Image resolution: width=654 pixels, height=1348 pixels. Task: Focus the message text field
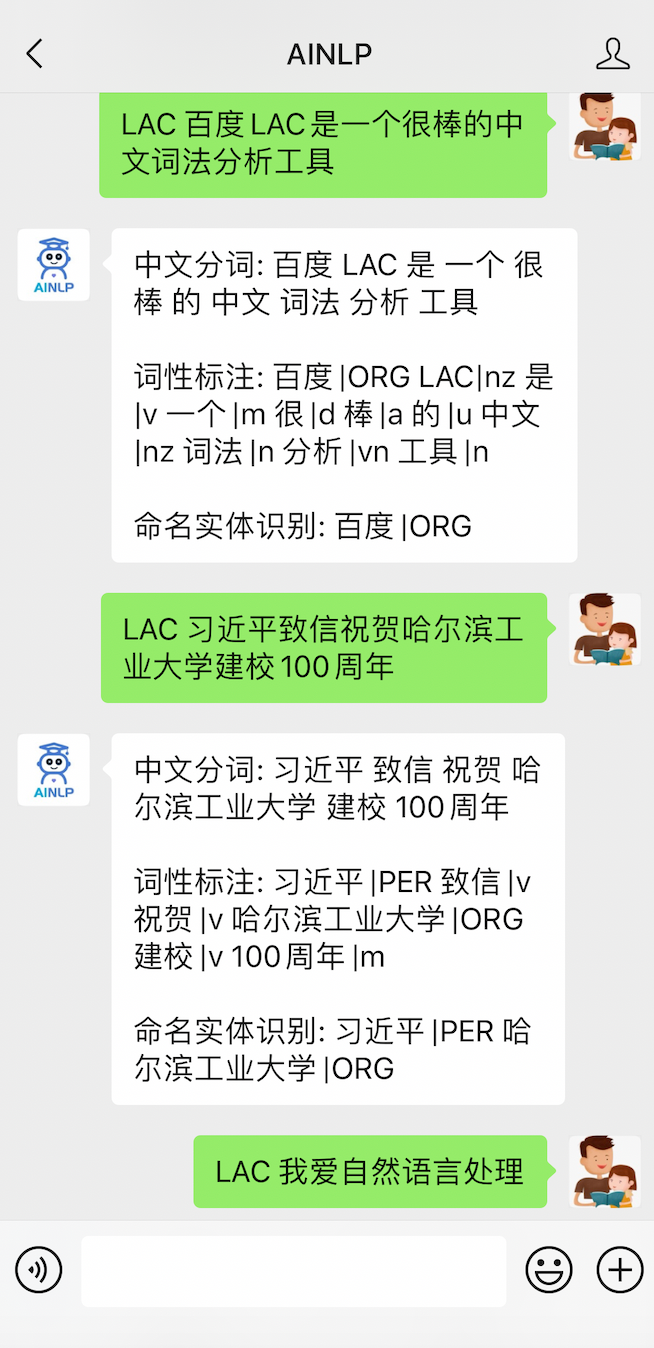(x=293, y=1270)
